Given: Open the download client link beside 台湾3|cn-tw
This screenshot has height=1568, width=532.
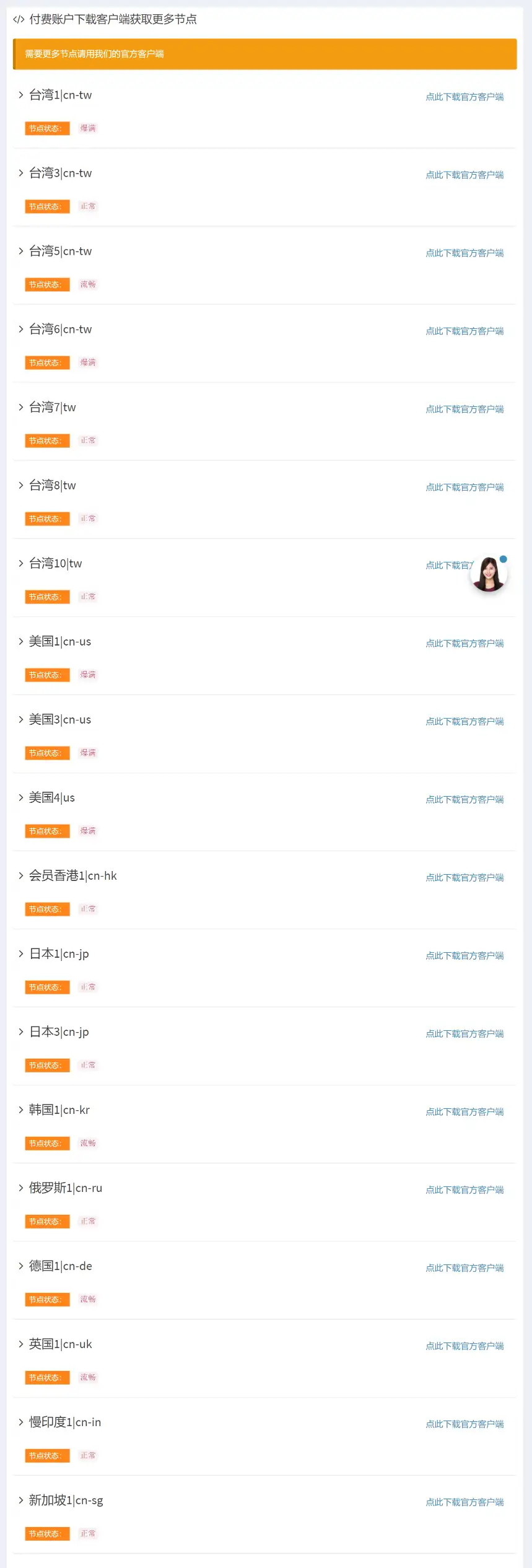Looking at the screenshot, I should pyautogui.click(x=464, y=175).
